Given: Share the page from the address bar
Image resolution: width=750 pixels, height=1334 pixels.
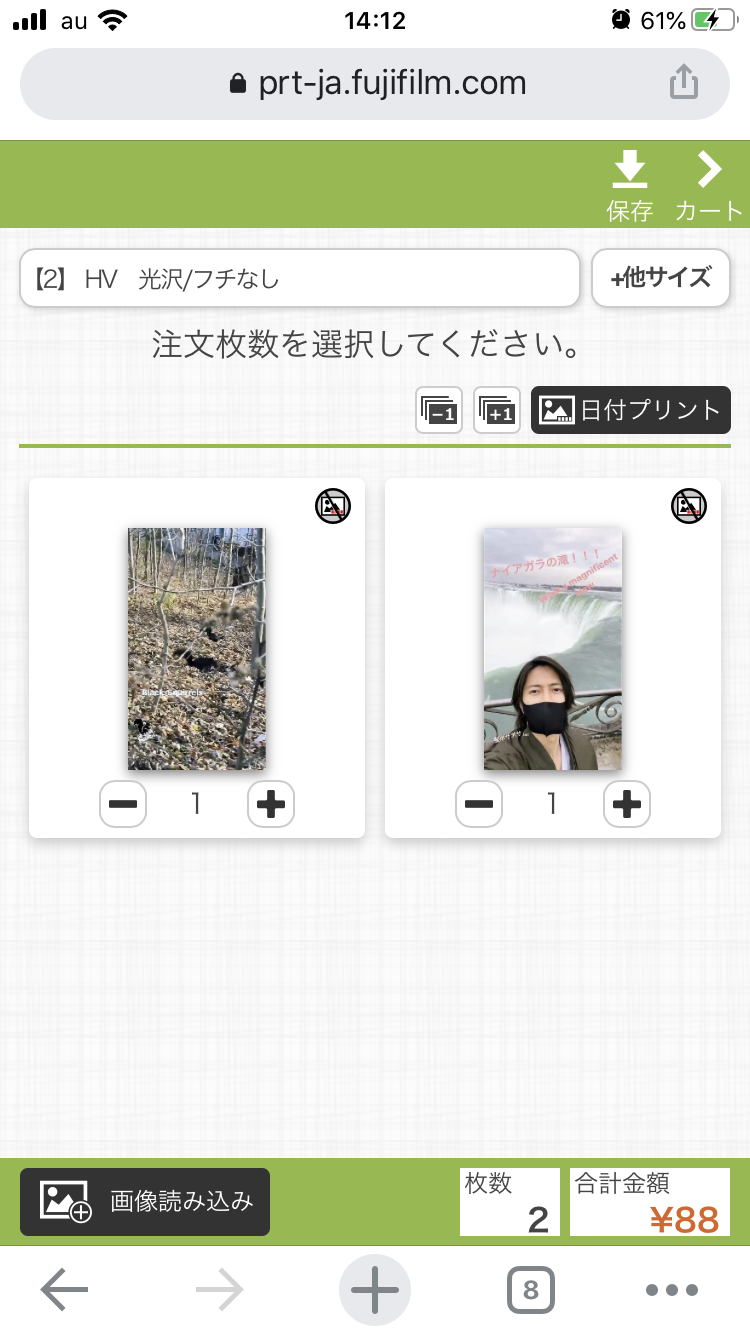Looking at the screenshot, I should 683,82.
